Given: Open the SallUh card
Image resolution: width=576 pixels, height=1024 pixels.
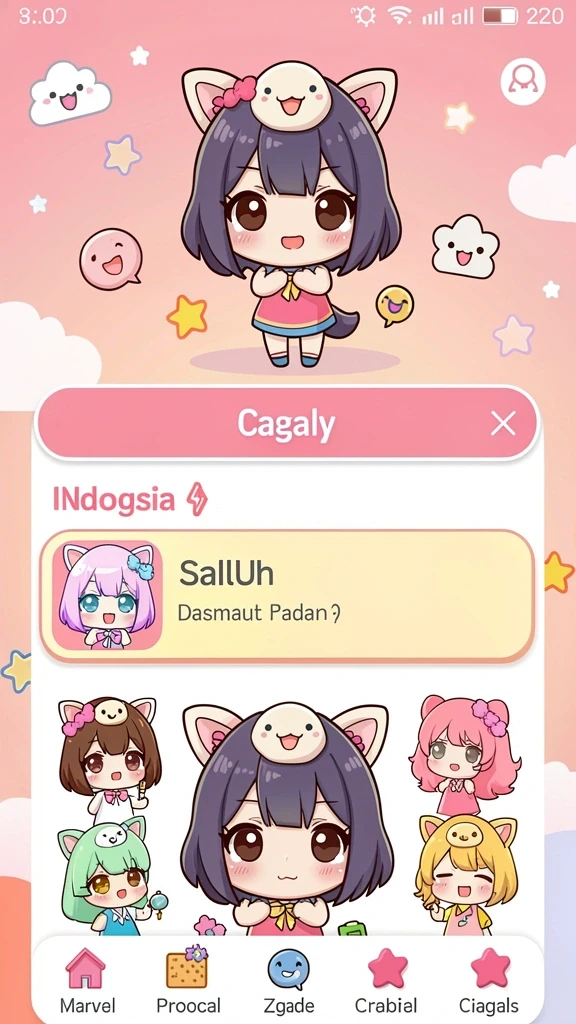Looking at the screenshot, I should point(287,596).
